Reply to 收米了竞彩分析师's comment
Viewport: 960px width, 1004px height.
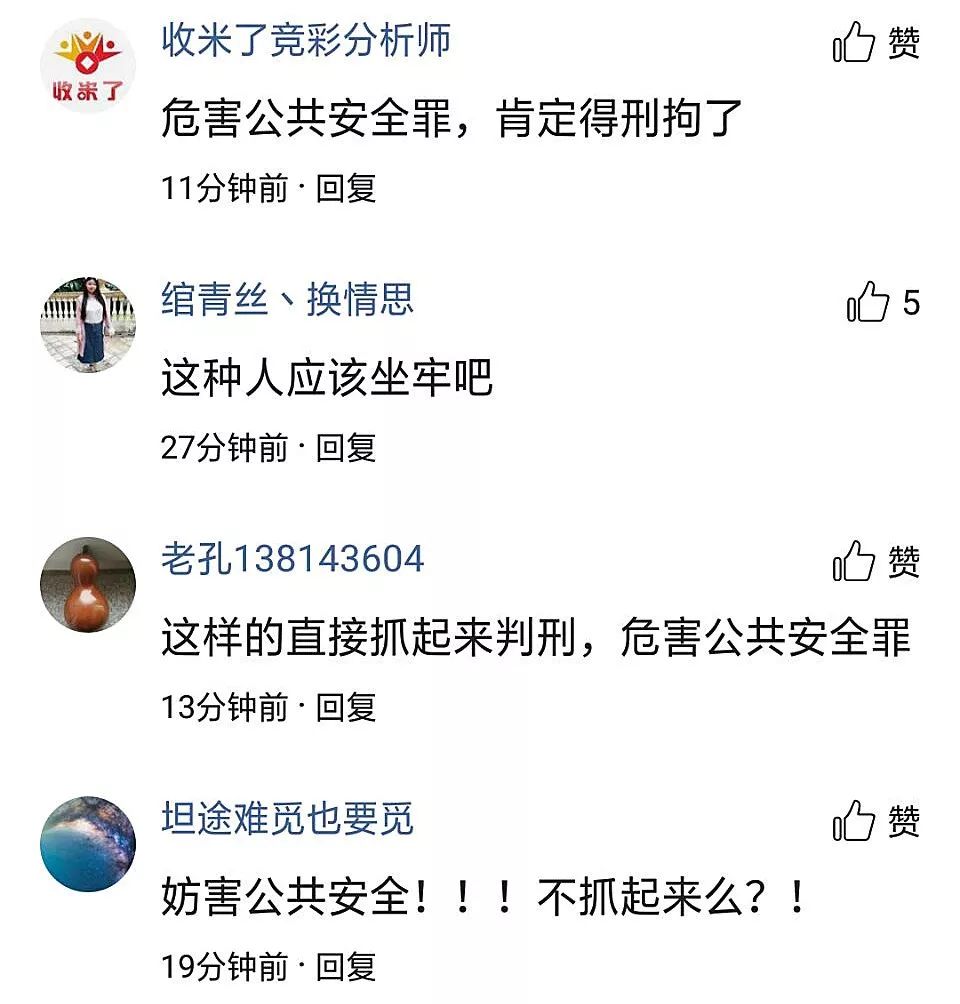point(346,188)
